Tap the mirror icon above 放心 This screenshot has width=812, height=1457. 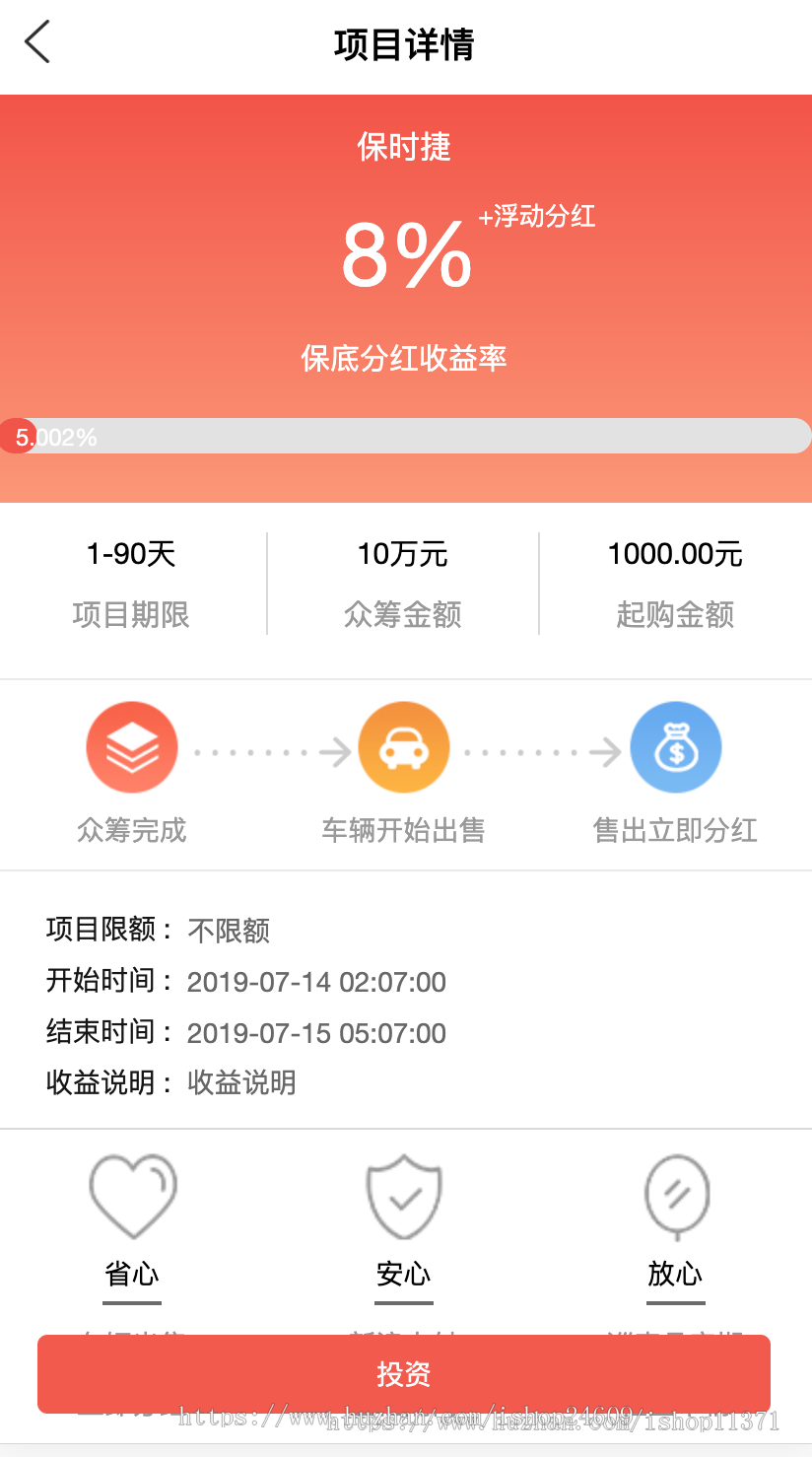[x=676, y=1195]
